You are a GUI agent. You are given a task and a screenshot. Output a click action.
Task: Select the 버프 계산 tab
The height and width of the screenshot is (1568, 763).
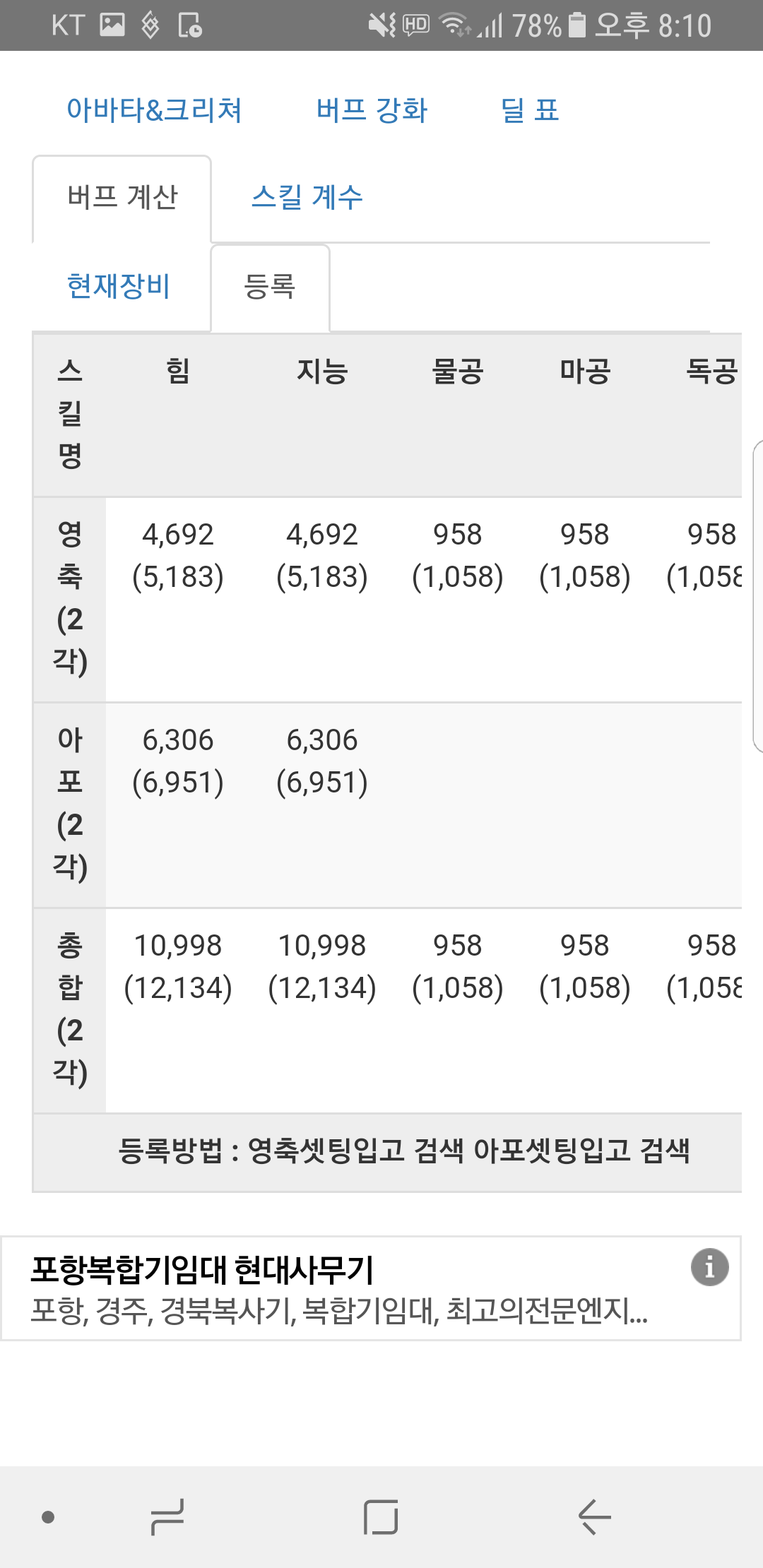pyautogui.click(x=122, y=198)
